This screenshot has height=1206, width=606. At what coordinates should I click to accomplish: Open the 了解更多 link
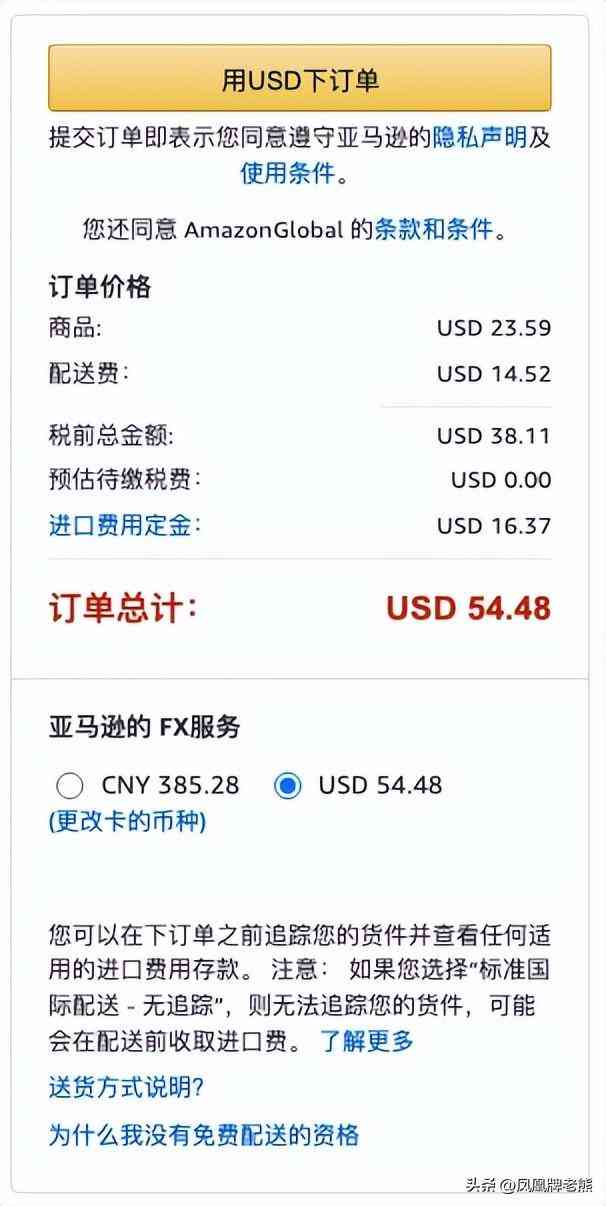click(367, 1041)
